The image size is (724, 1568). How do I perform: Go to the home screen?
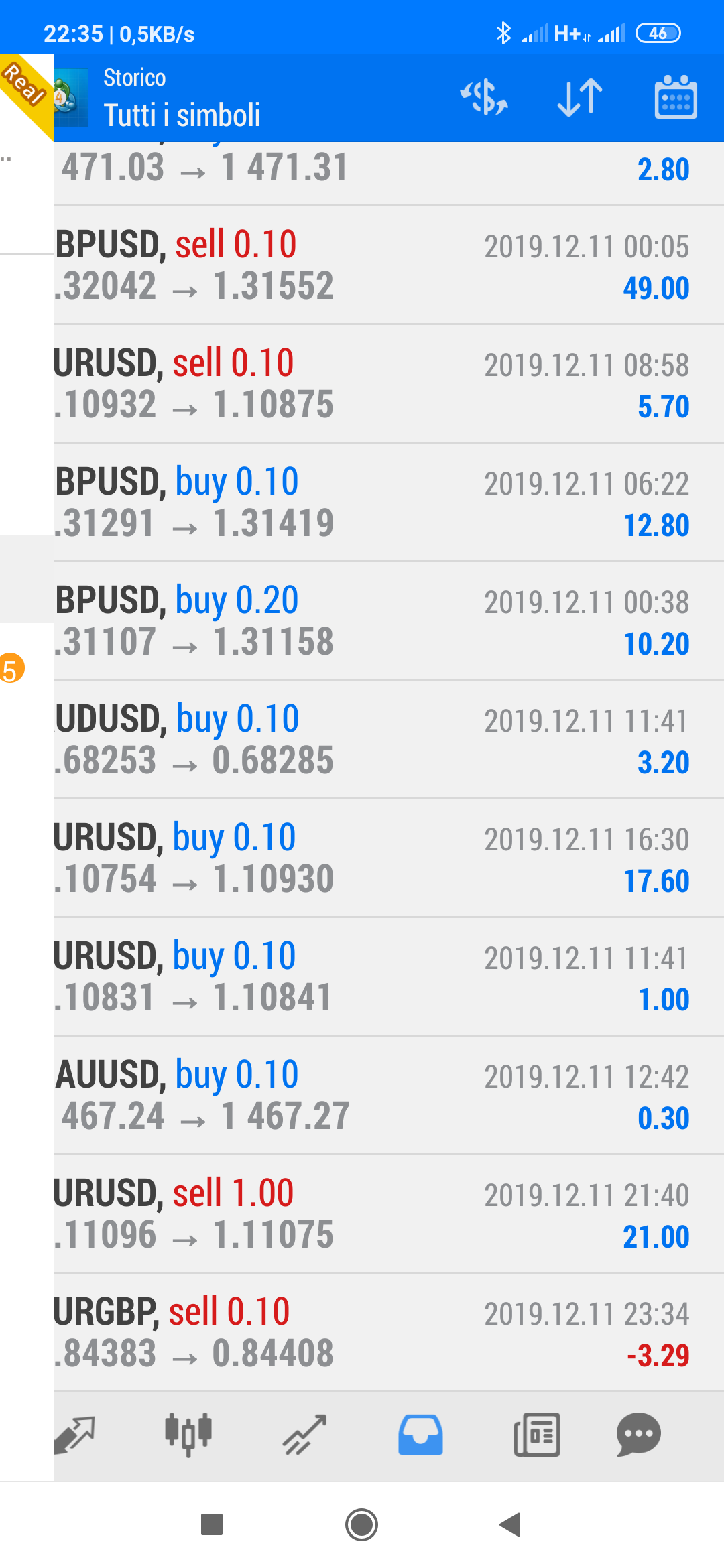pyautogui.click(x=361, y=1524)
